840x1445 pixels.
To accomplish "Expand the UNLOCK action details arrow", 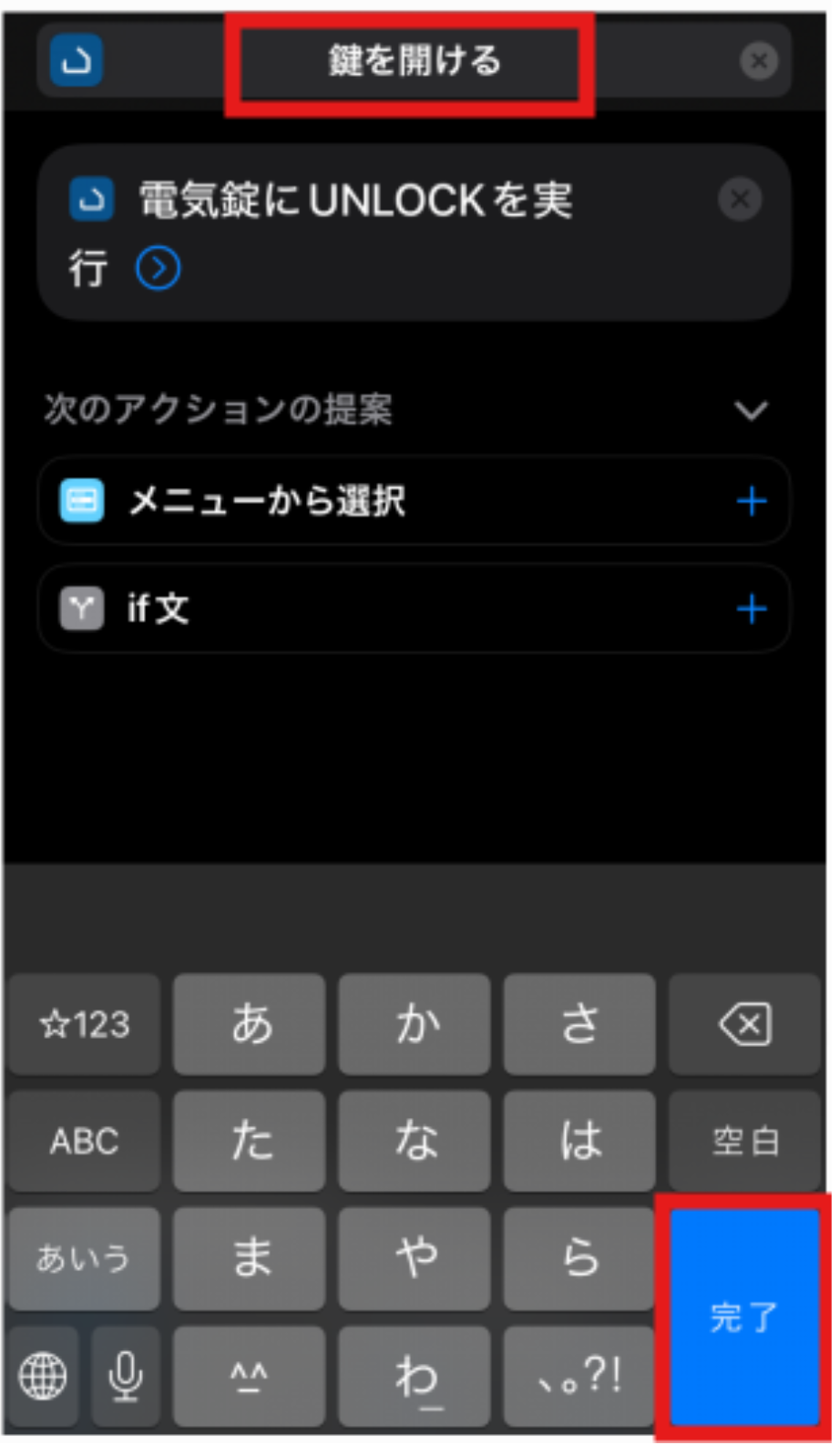I will (x=159, y=269).
